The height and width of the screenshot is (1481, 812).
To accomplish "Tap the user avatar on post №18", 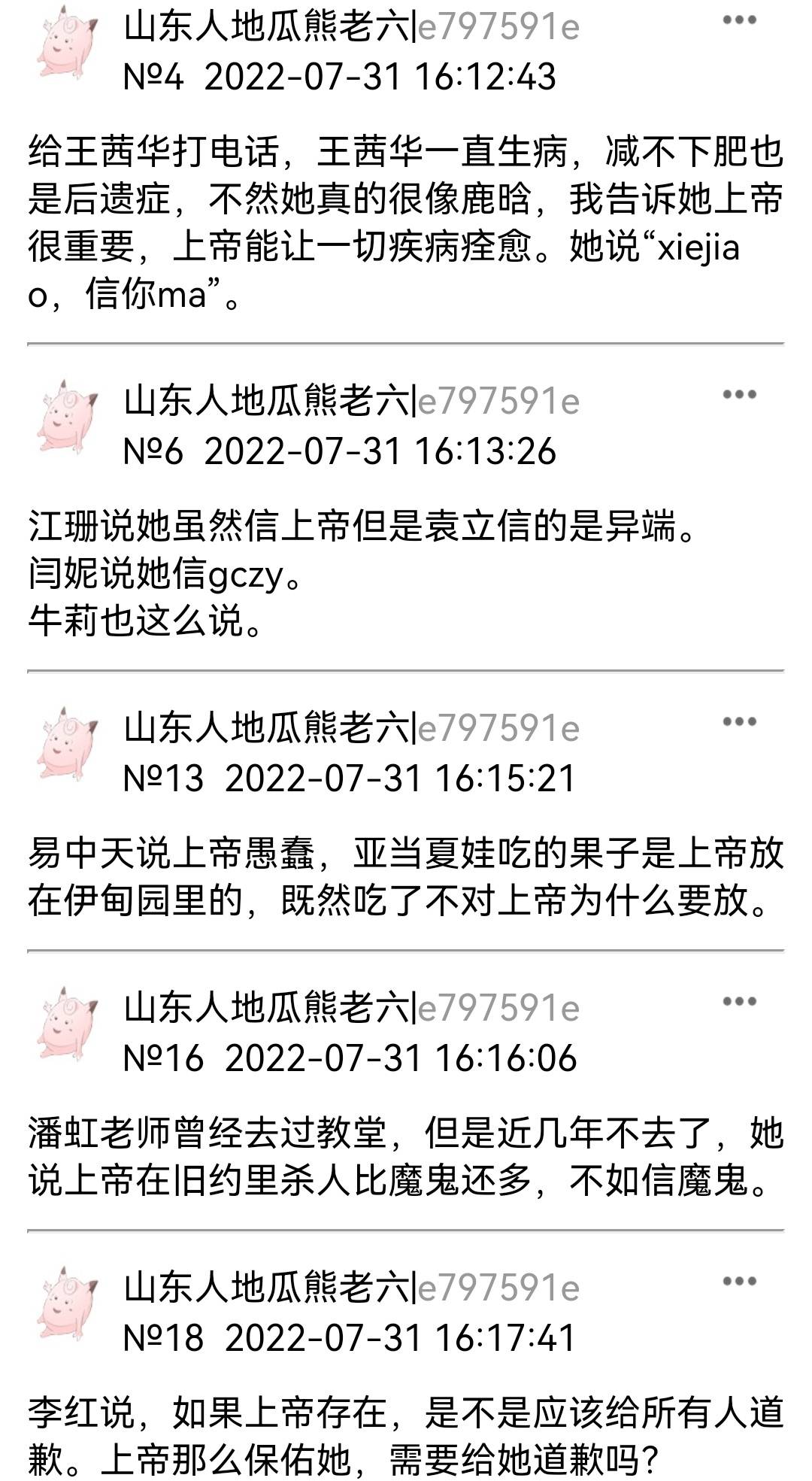I will pos(68,1303).
